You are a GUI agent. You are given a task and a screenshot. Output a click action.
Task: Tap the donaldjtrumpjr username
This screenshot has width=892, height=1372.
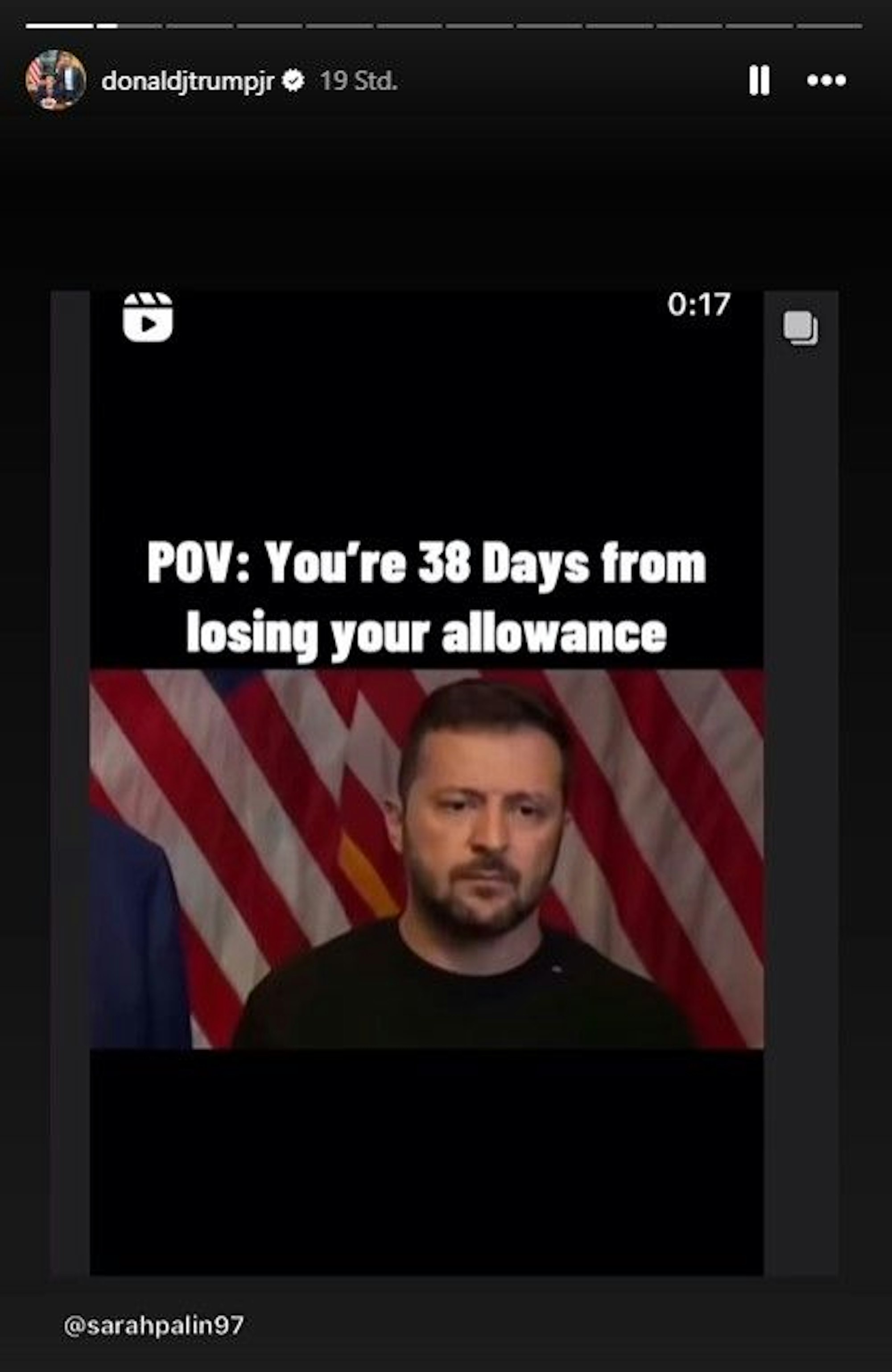coord(187,81)
